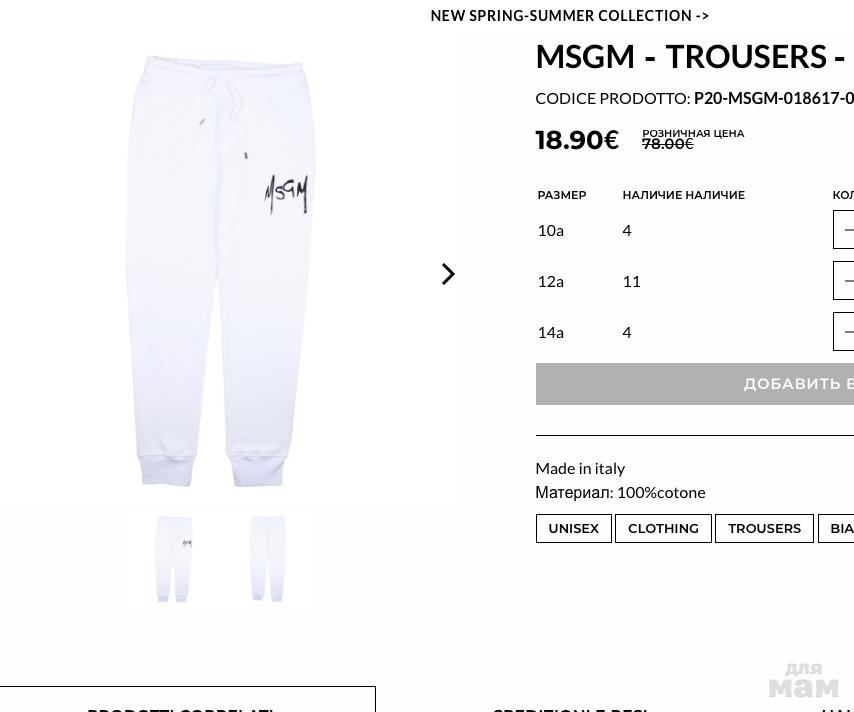Decrease quantity for size 10a

[847, 230]
